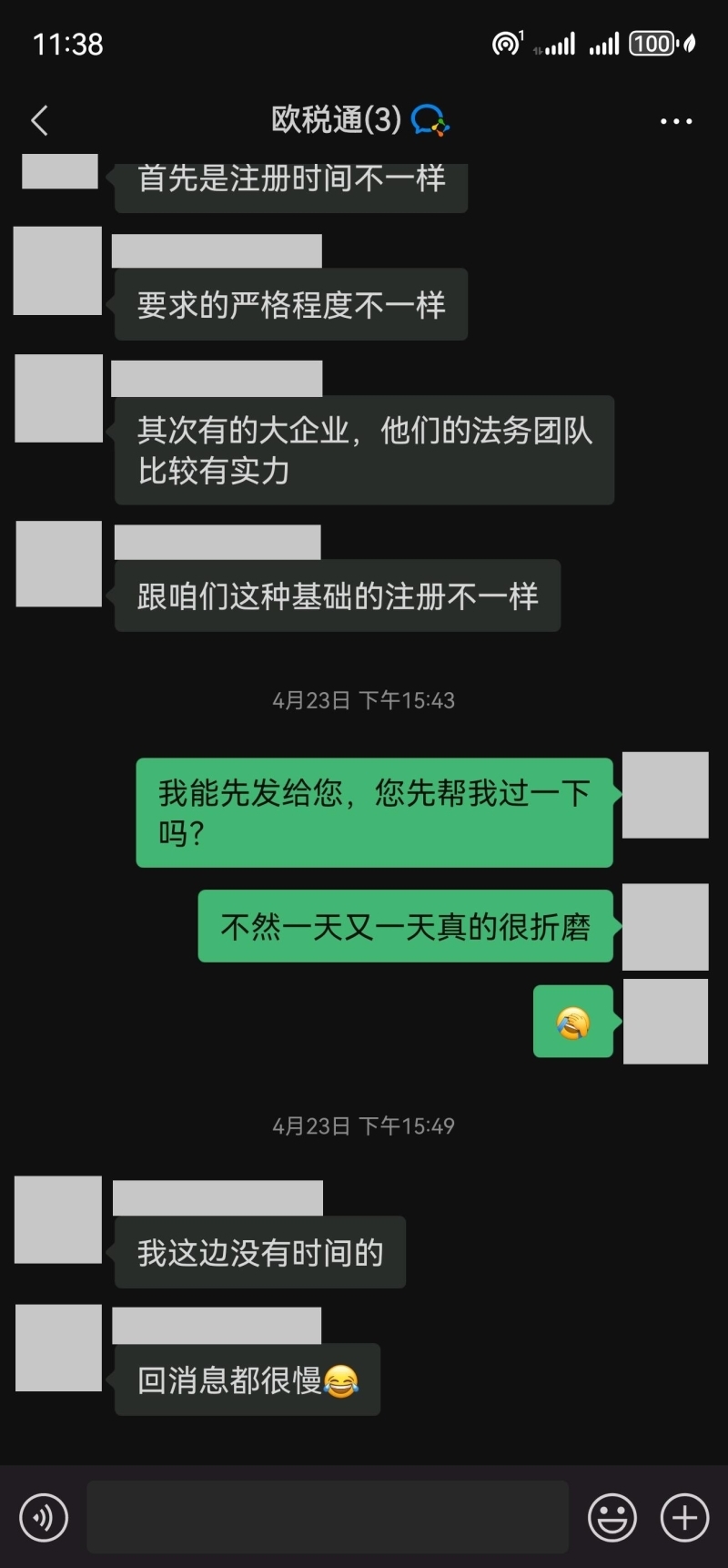View profile of sender of 回消息都很慢
The image size is (728, 1568).
(58, 1348)
